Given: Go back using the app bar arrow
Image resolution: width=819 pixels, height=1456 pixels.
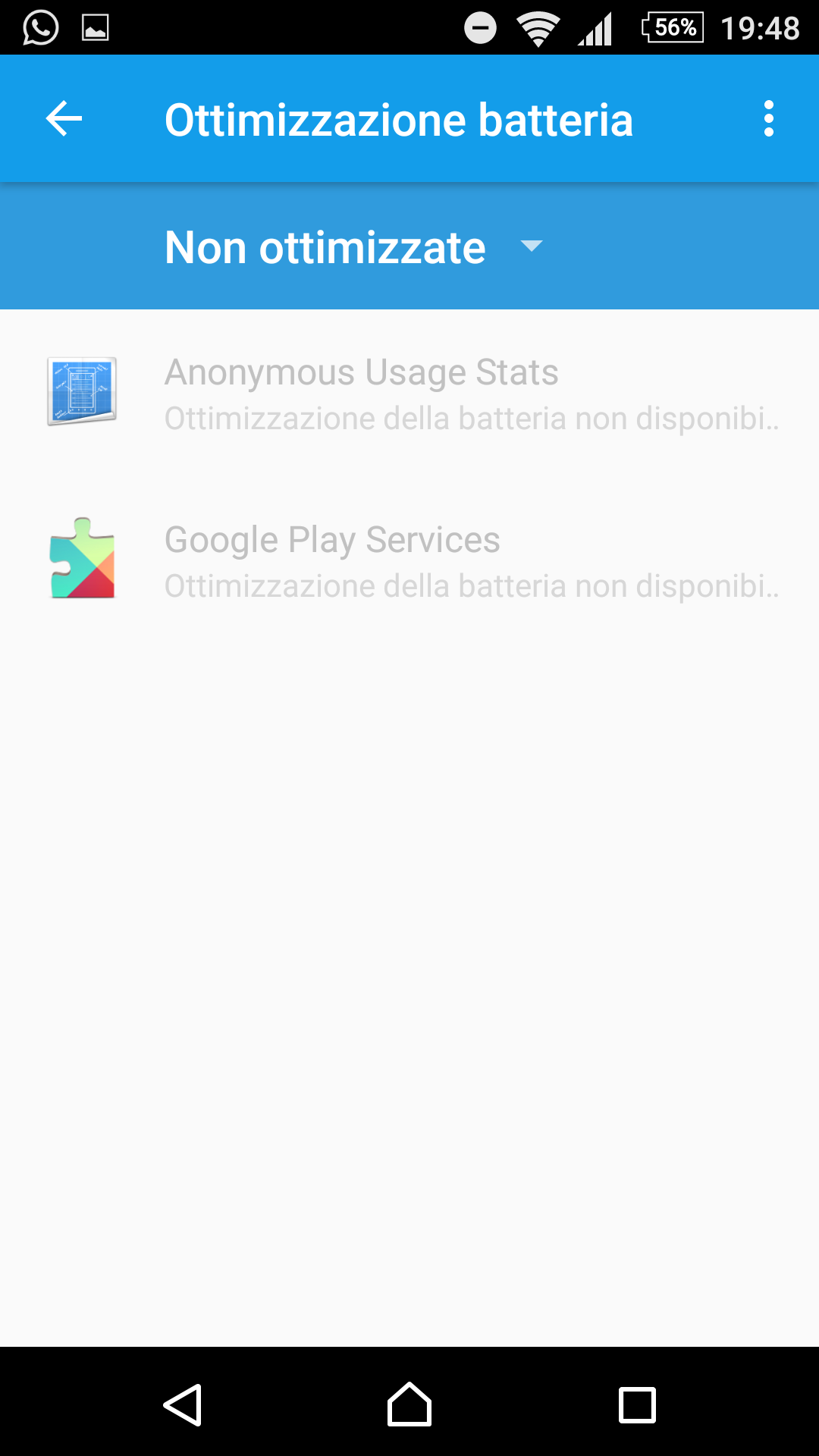Looking at the screenshot, I should coord(64,119).
